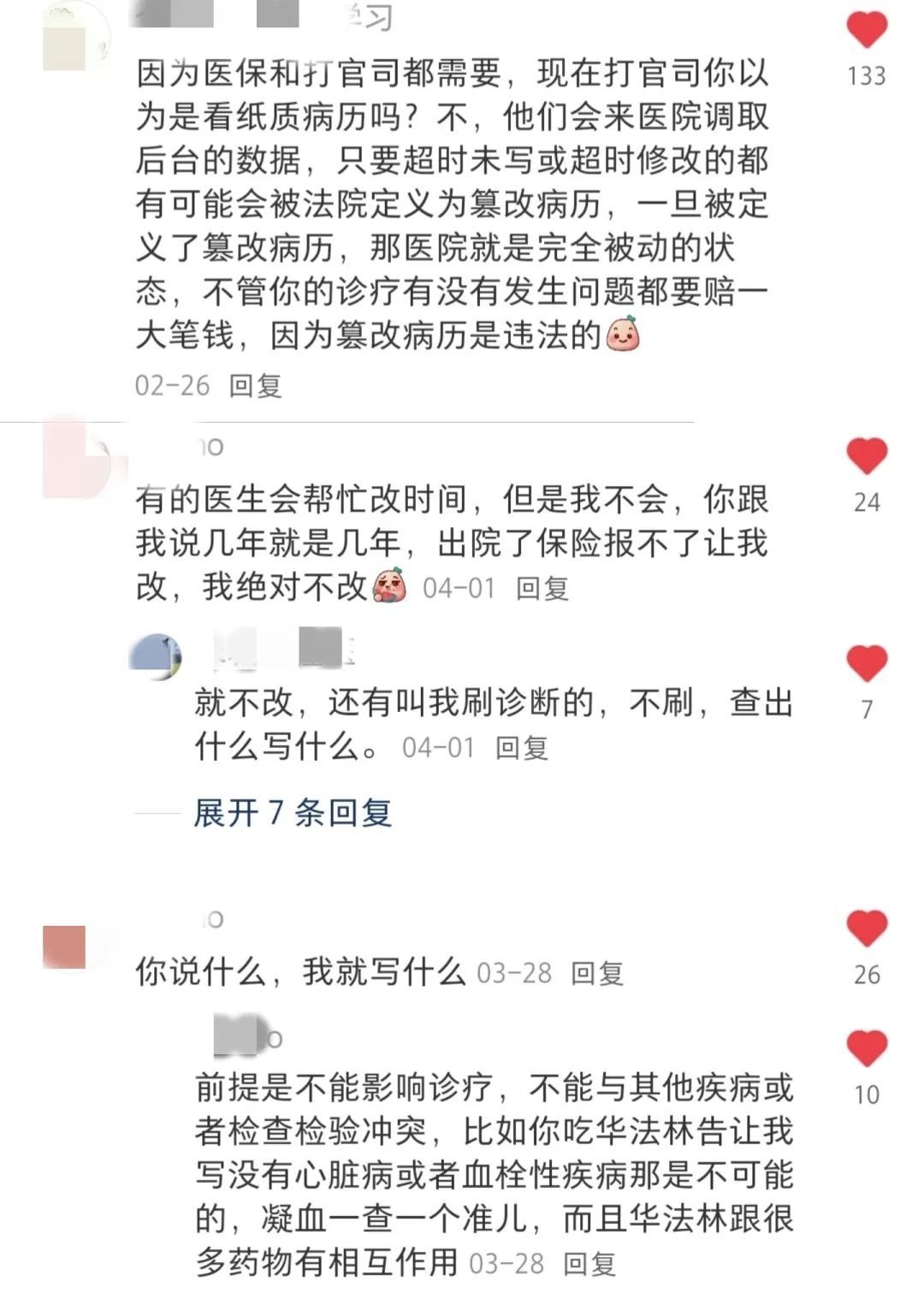Open avatar of the 133-like commenter
924x1311 pixels.
click(x=77, y=36)
